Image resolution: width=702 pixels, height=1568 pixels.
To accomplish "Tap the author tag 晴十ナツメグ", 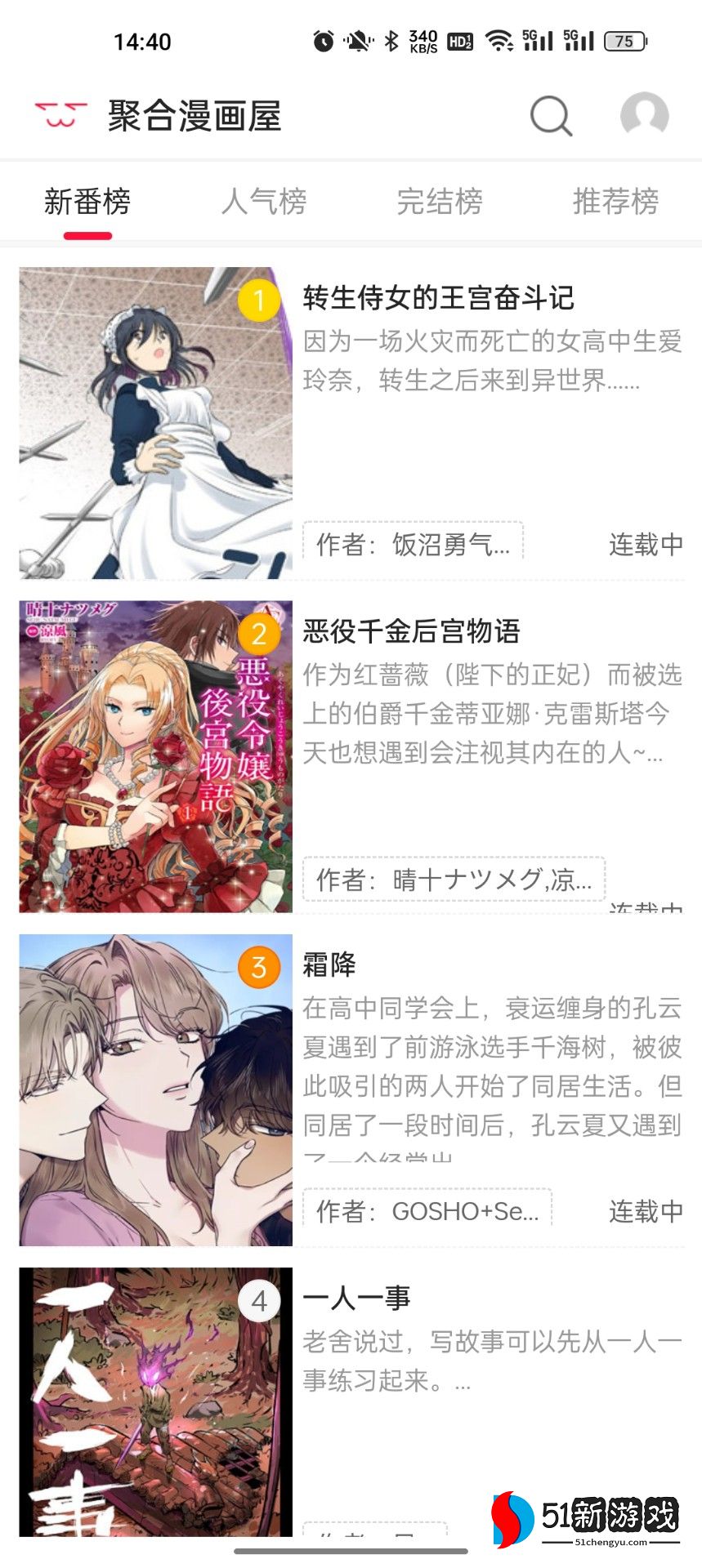I will point(454,879).
